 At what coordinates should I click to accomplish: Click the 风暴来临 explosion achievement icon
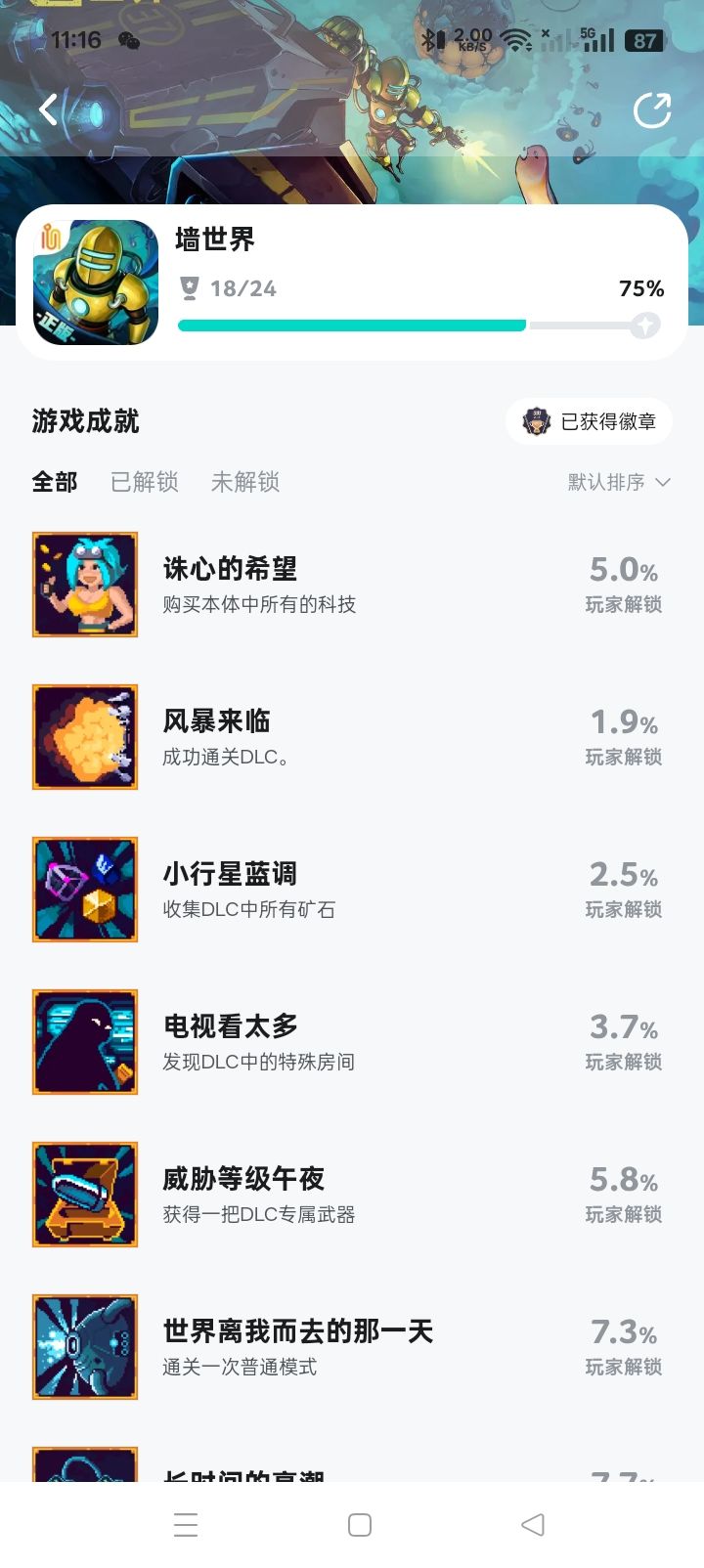click(85, 736)
